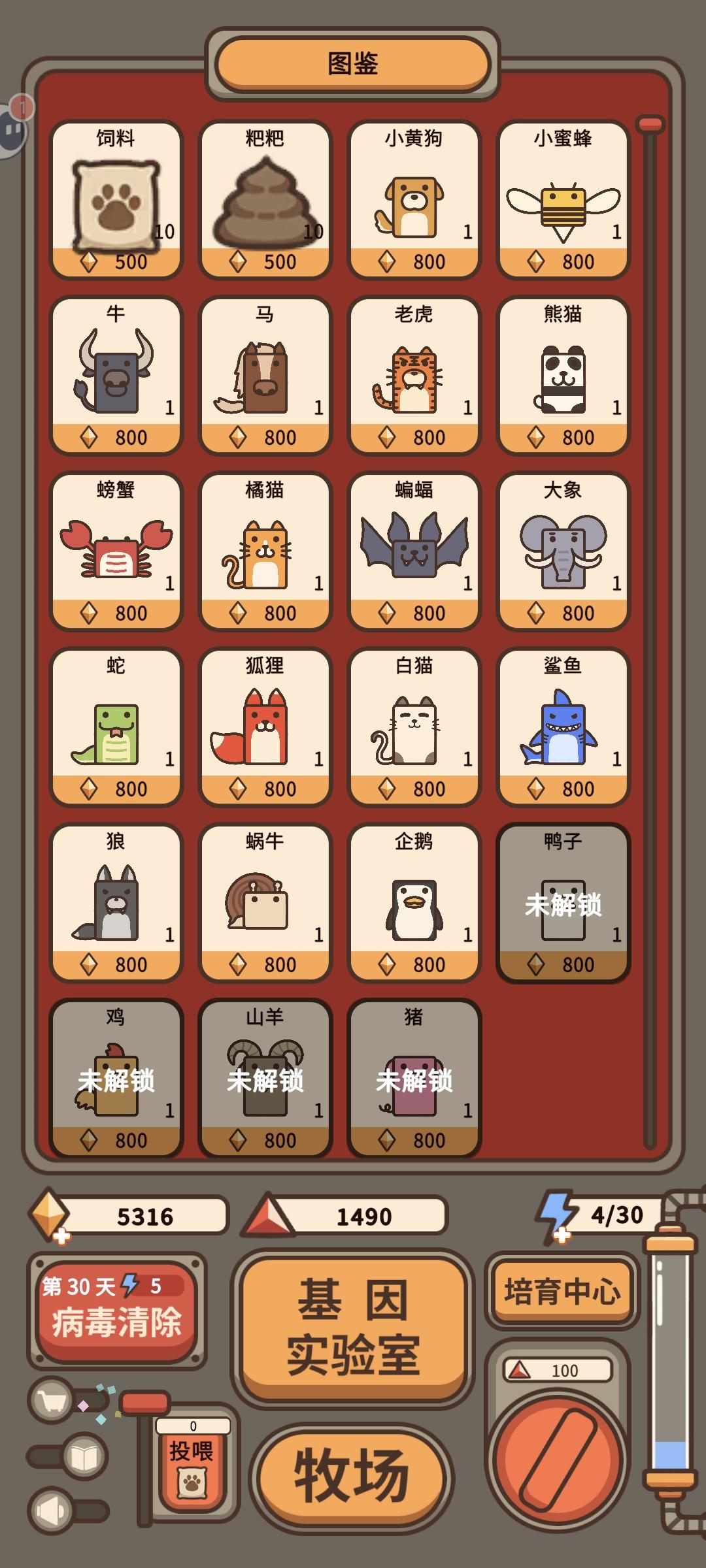Open the 鲨鱼 shark card
706x1568 pixels.
click(x=563, y=725)
